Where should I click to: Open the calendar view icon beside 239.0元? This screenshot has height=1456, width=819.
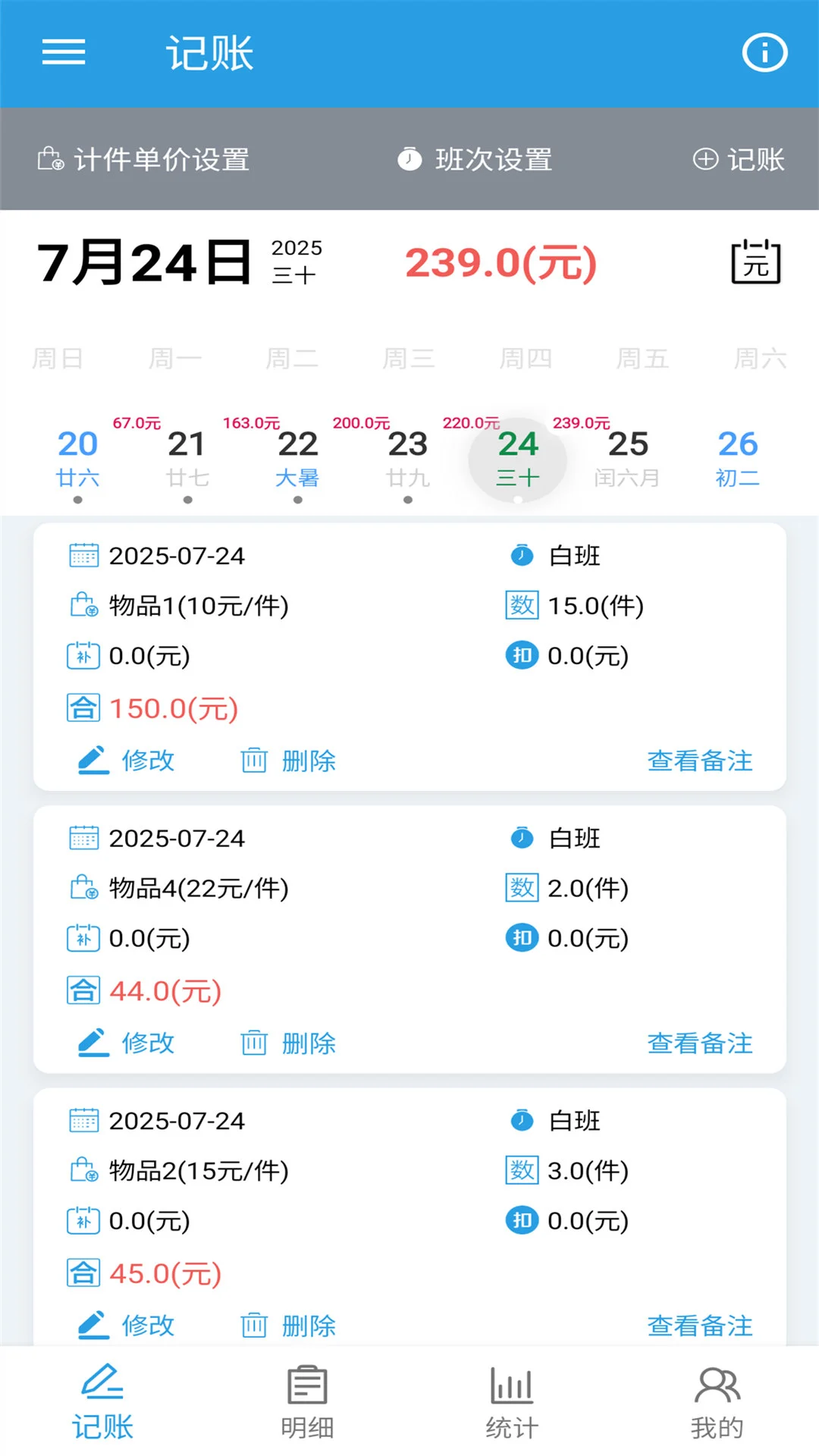[755, 262]
